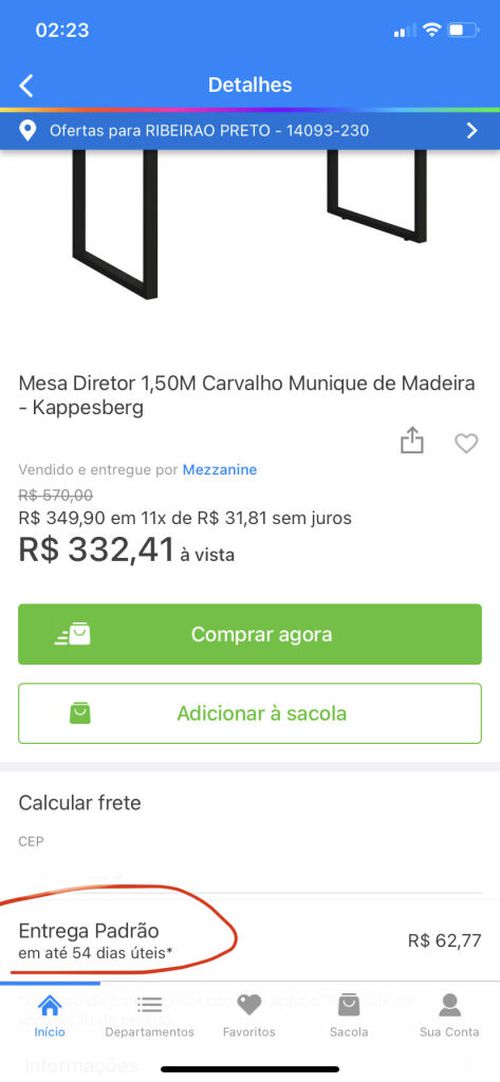Image resolution: width=500 pixels, height=1082 pixels.
Task: Add the product to favorites with the heart
Action: point(466,443)
